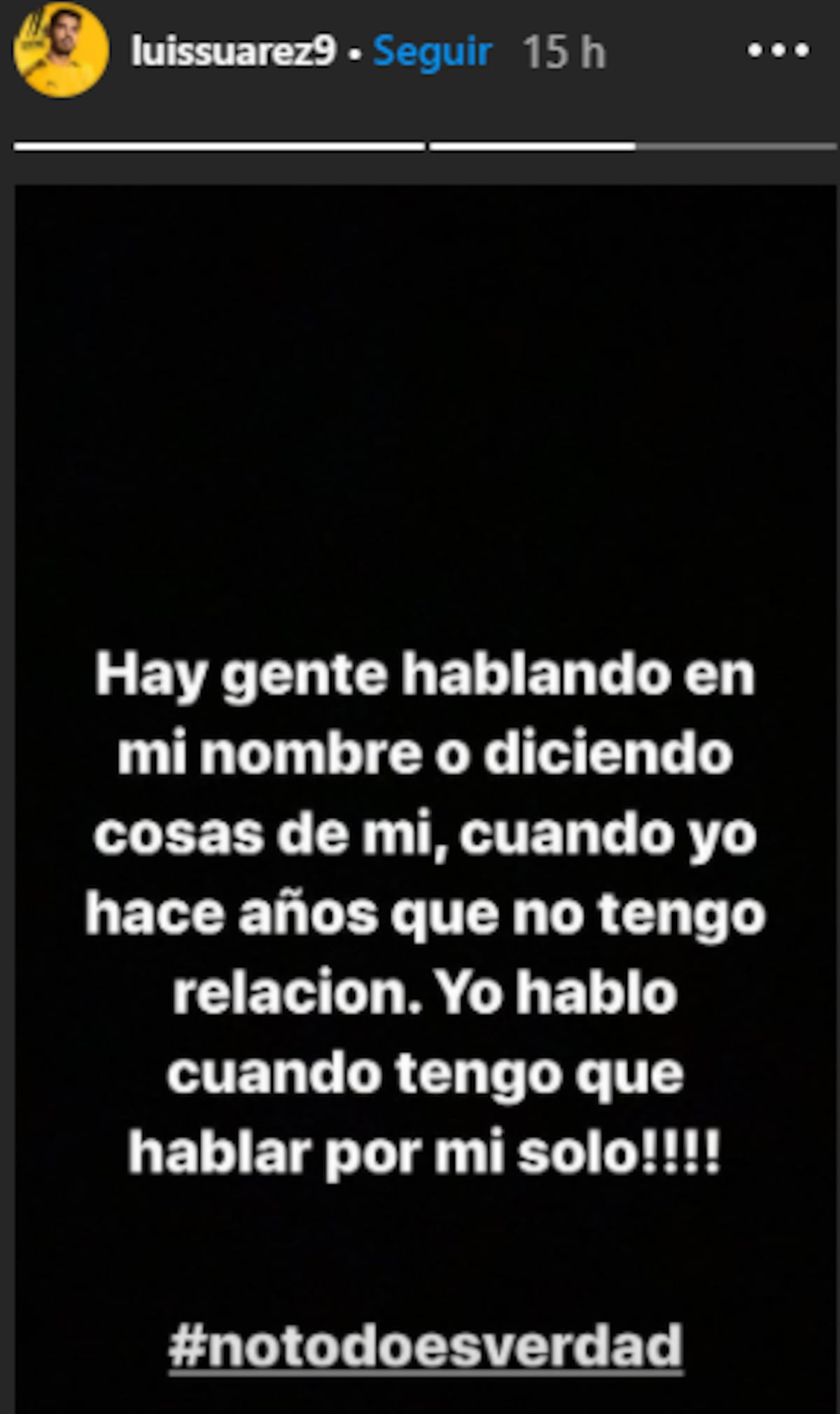Open the #notodoesverdad hashtag

(x=426, y=1345)
